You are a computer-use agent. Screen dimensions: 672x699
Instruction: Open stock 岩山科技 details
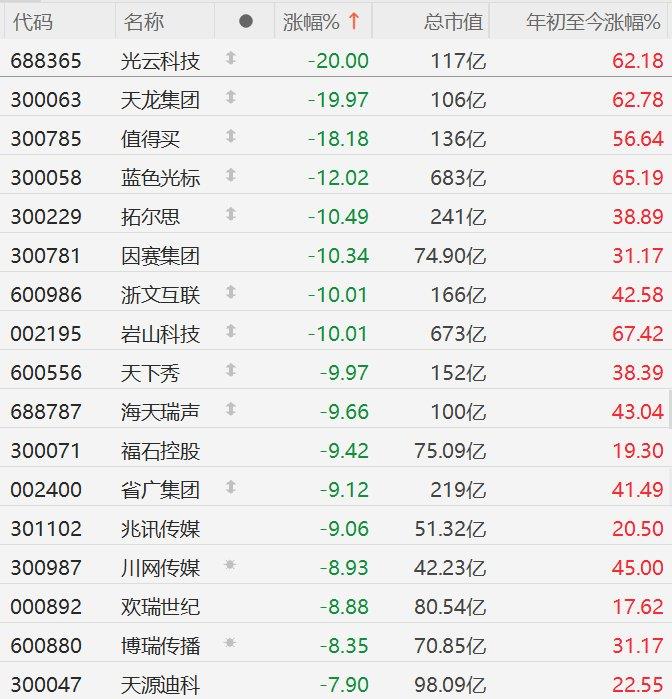(x=160, y=334)
